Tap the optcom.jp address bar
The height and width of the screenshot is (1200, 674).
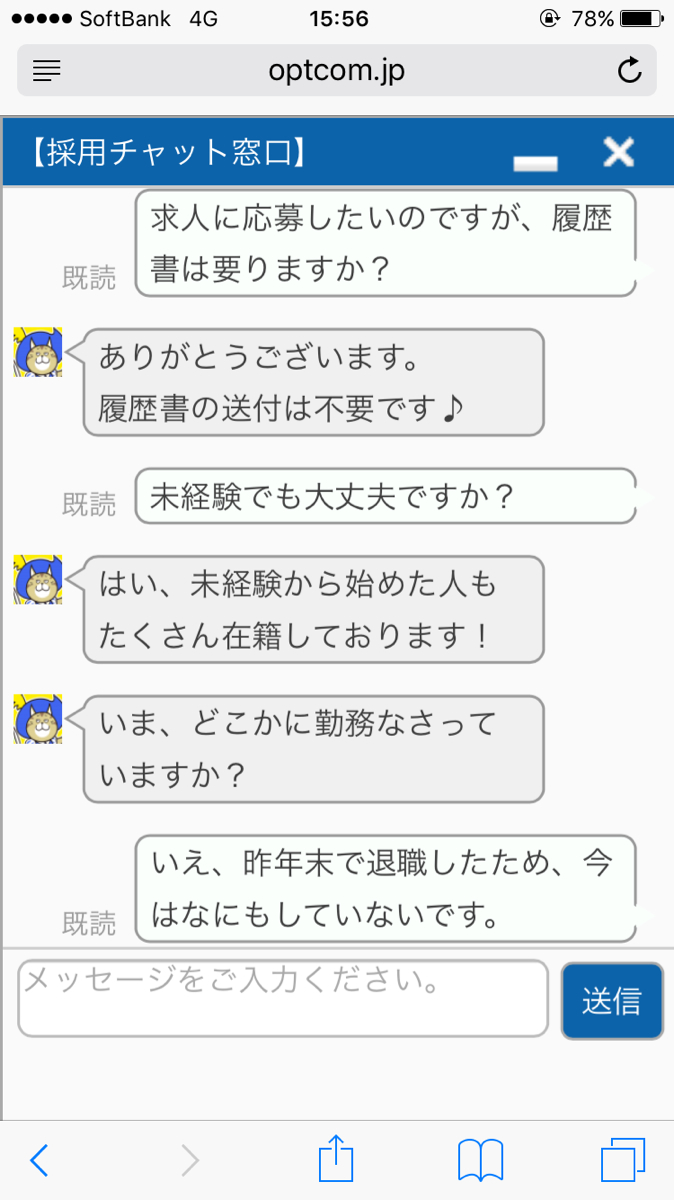337,71
